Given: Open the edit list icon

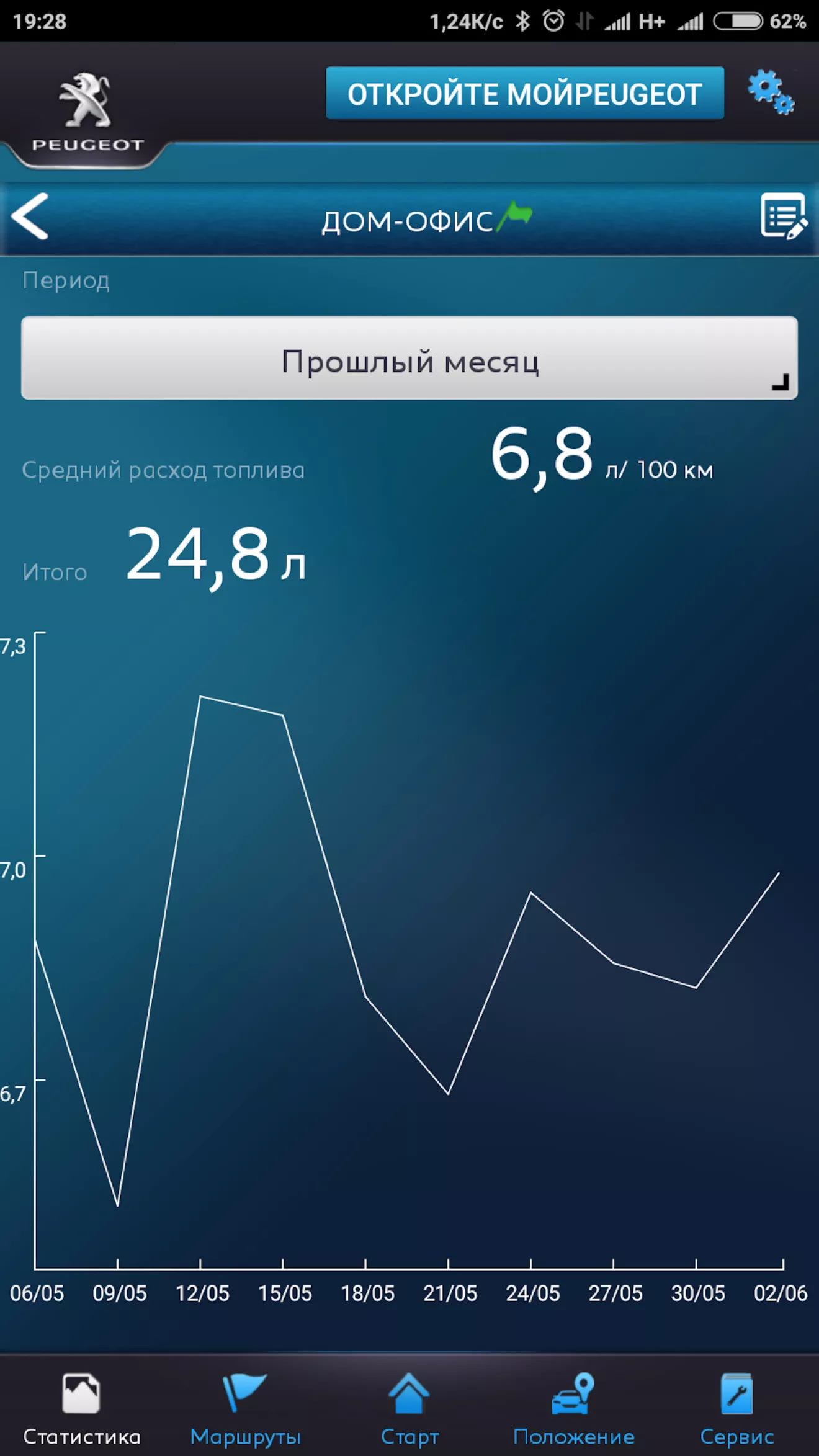Looking at the screenshot, I should click(x=784, y=216).
